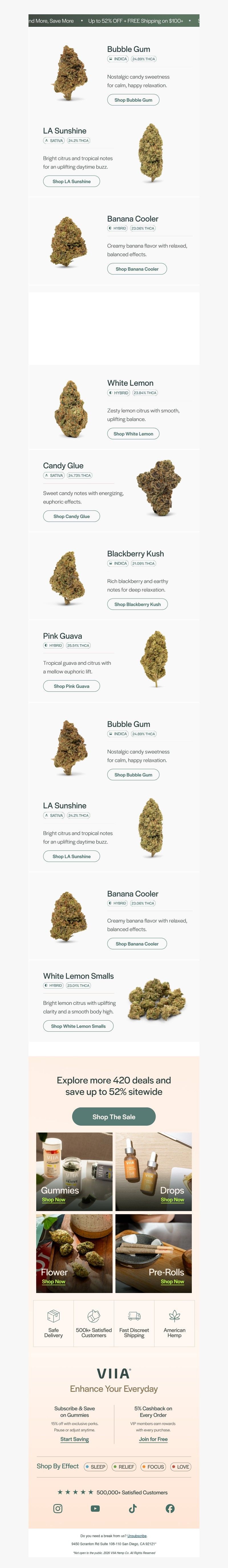Image resolution: width=228 pixels, height=1568 pixels.
Task: Select the SLEEP effect chip
Action: coord(95,1467)
